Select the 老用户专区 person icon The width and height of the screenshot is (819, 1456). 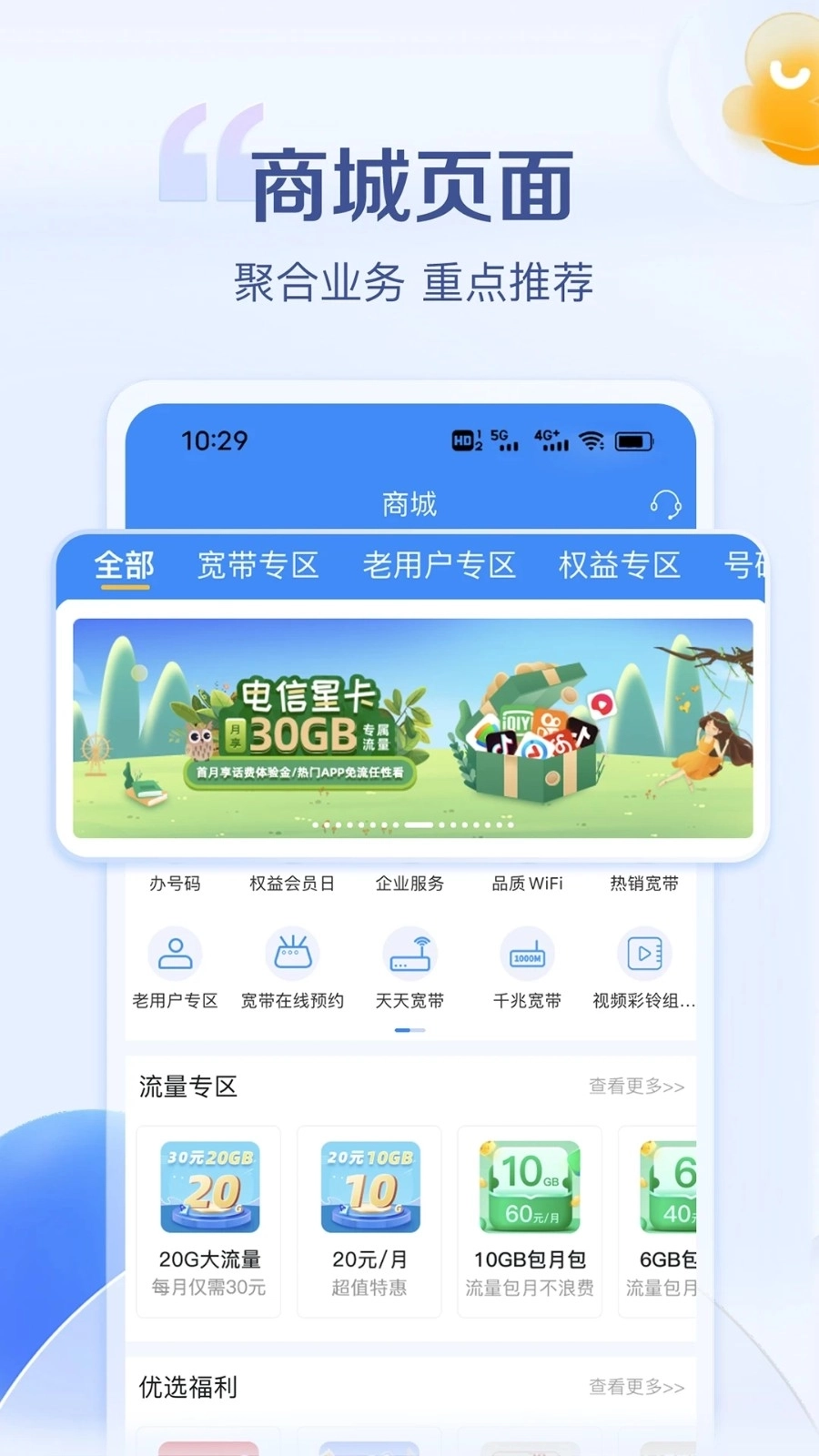pyautogui.click(x=176, y=953)
